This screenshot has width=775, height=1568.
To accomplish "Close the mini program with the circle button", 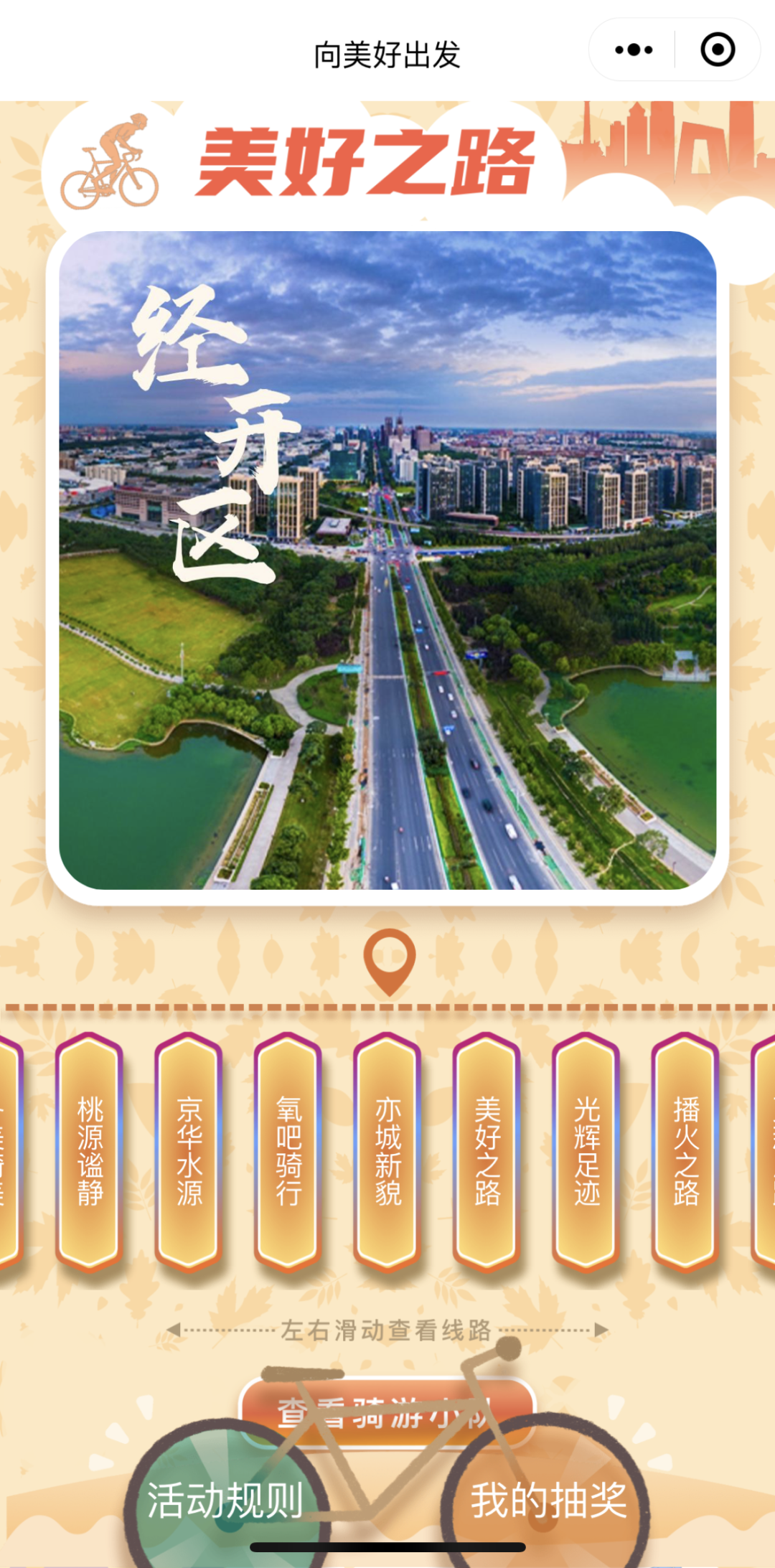I will tap(718, 50).
